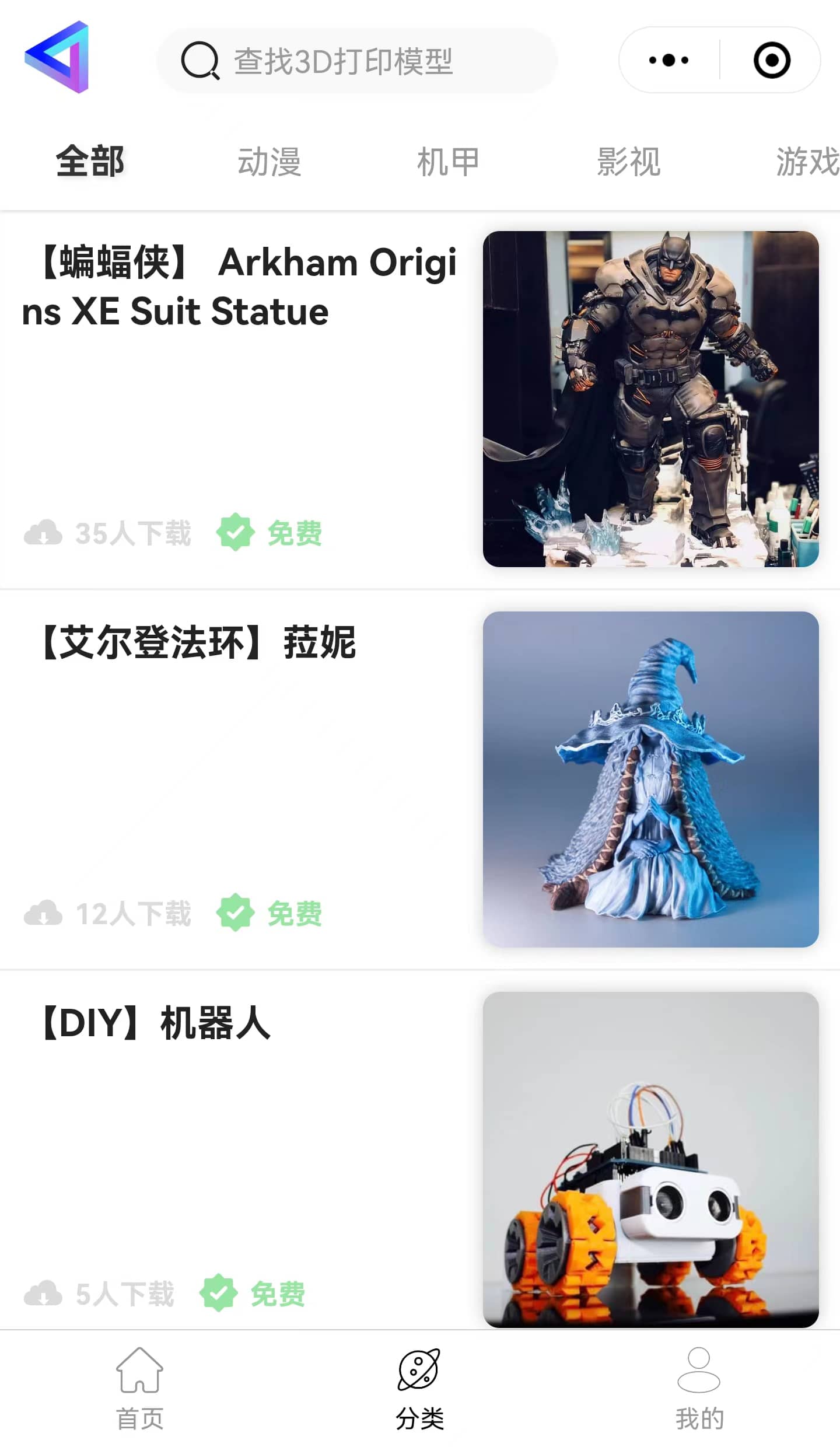Open the 蝙蝠侠 Arkham Origins XE Suit model

tap(239, 287)
